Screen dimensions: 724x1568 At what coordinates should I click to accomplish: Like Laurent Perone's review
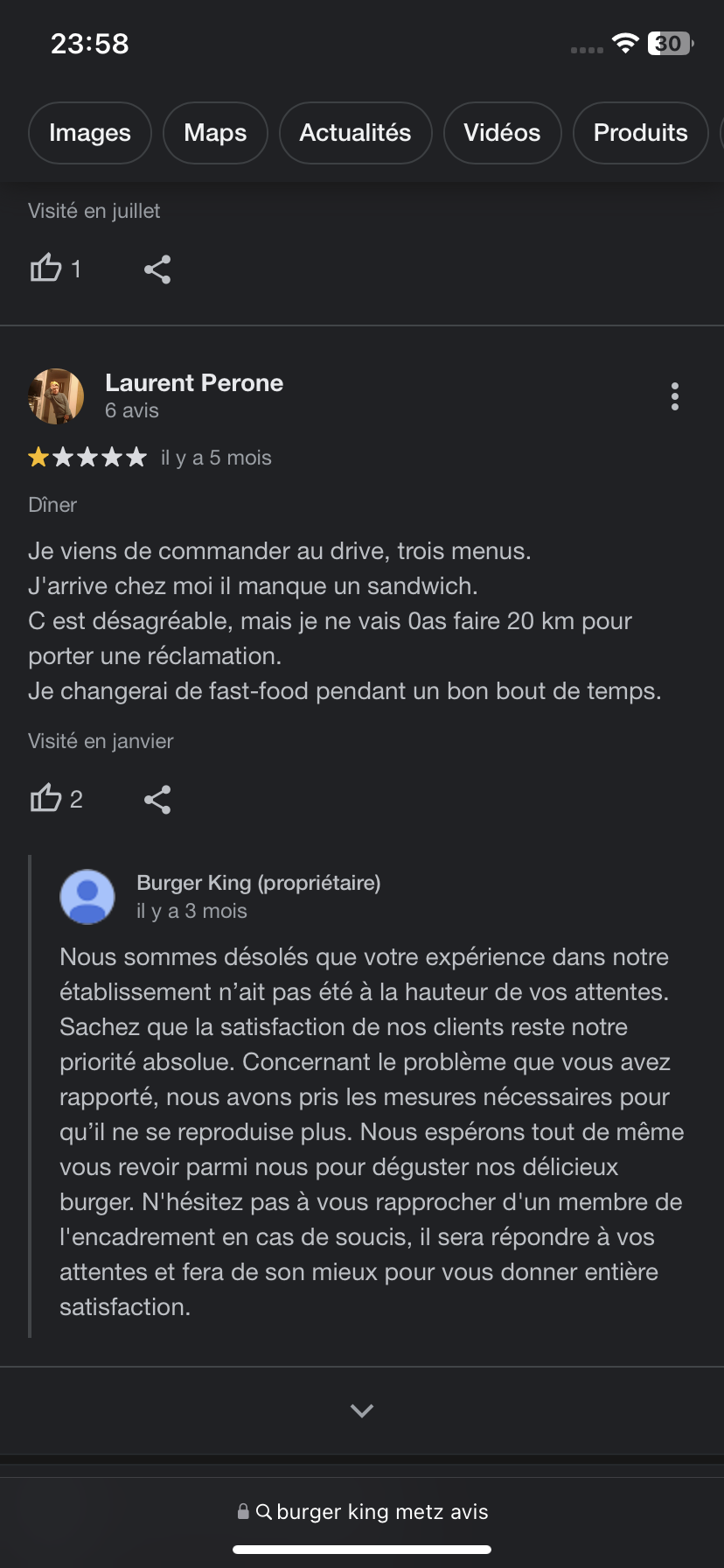[x=46, y=799]
